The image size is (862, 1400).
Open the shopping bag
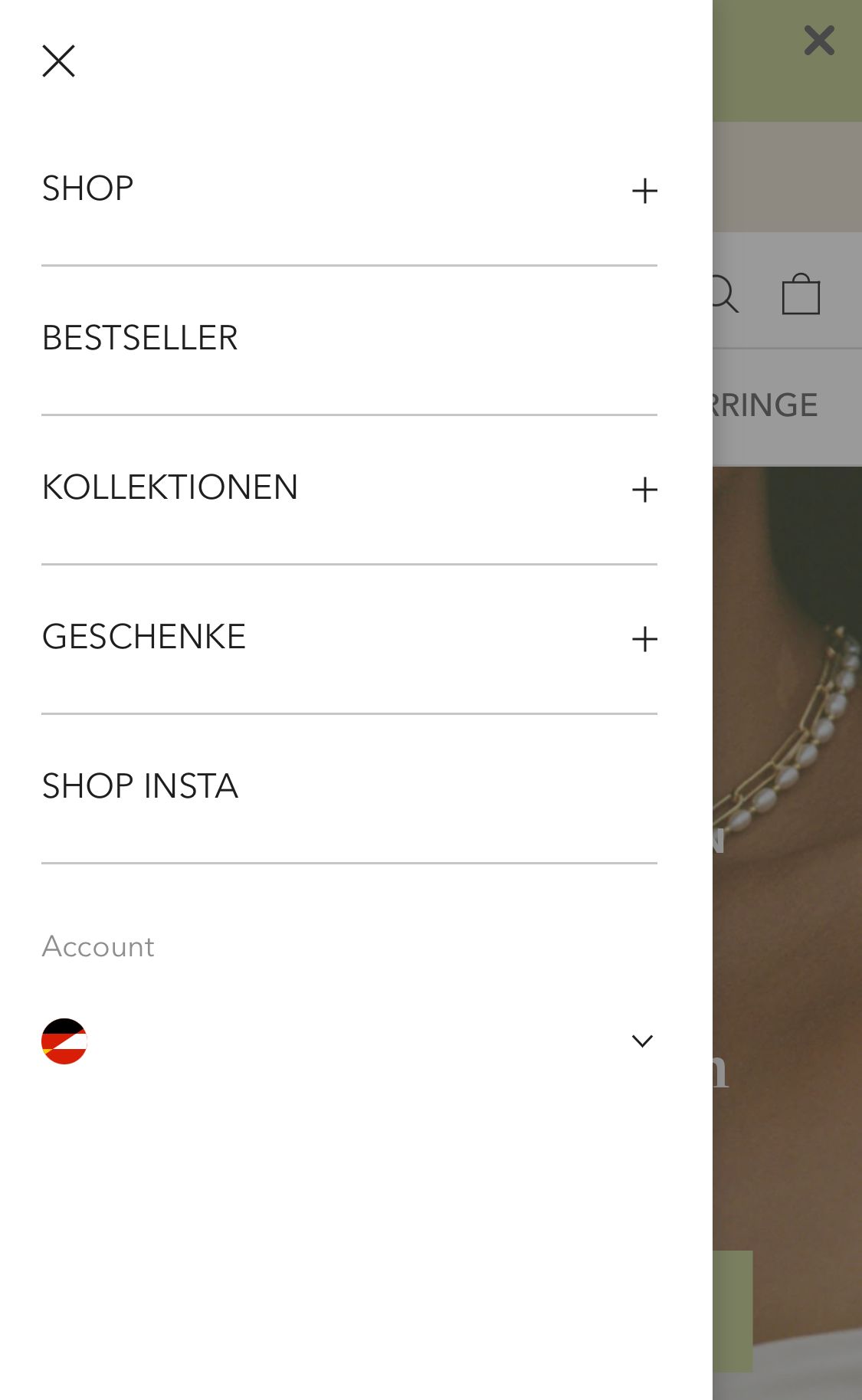[801, 295]
